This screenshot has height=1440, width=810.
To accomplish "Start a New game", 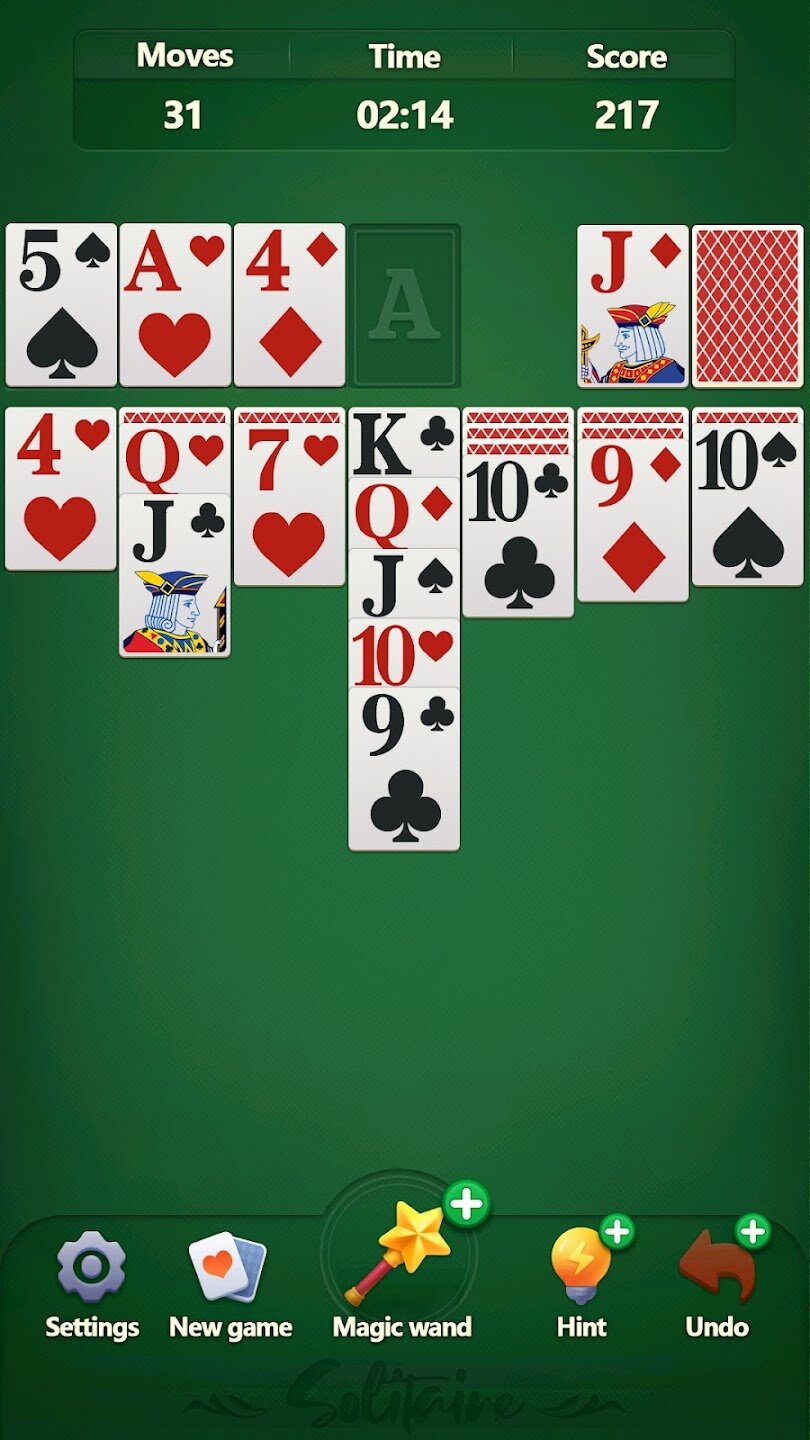I will (230, 1284).
